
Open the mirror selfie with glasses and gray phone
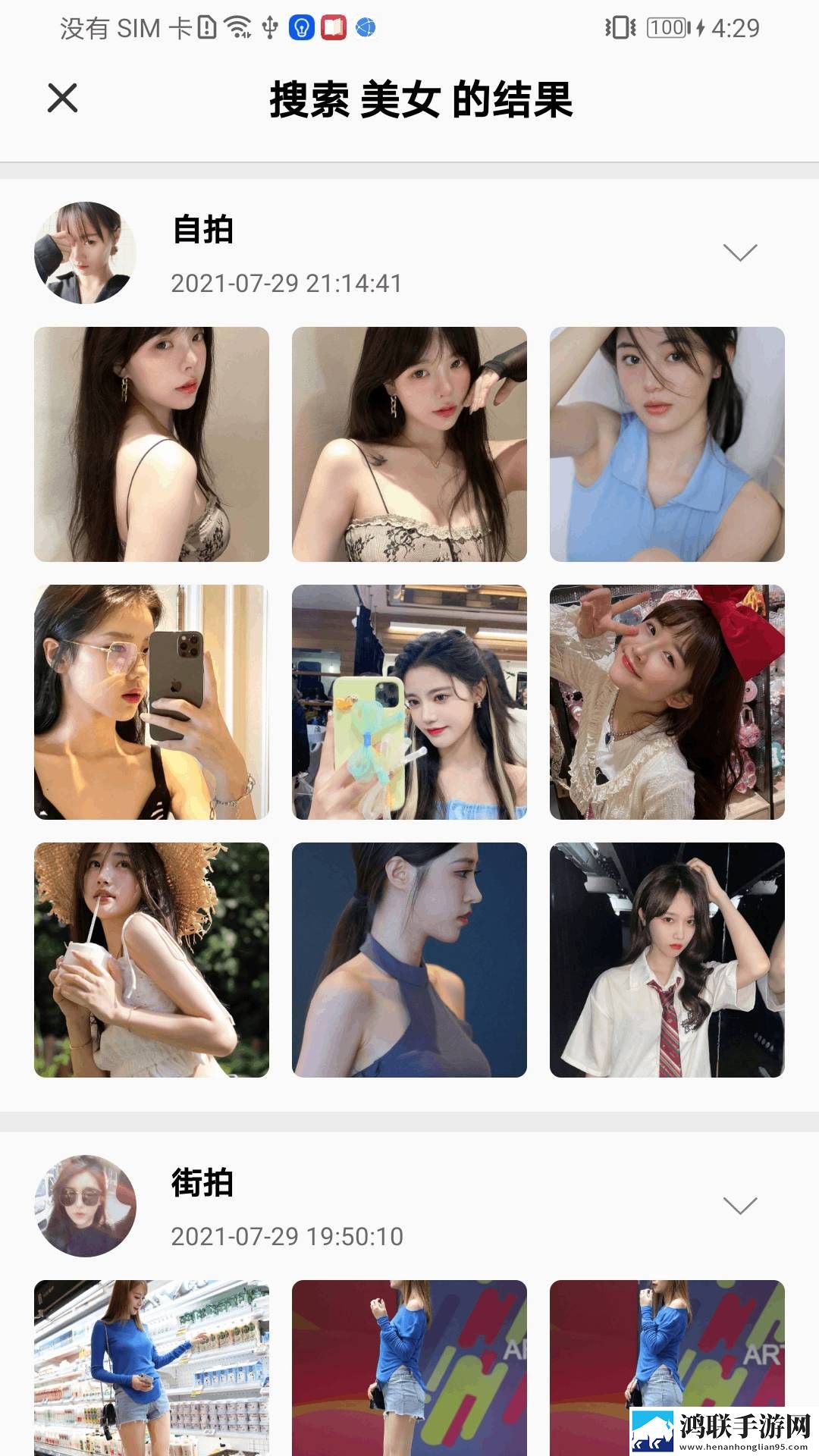point(152,702)
